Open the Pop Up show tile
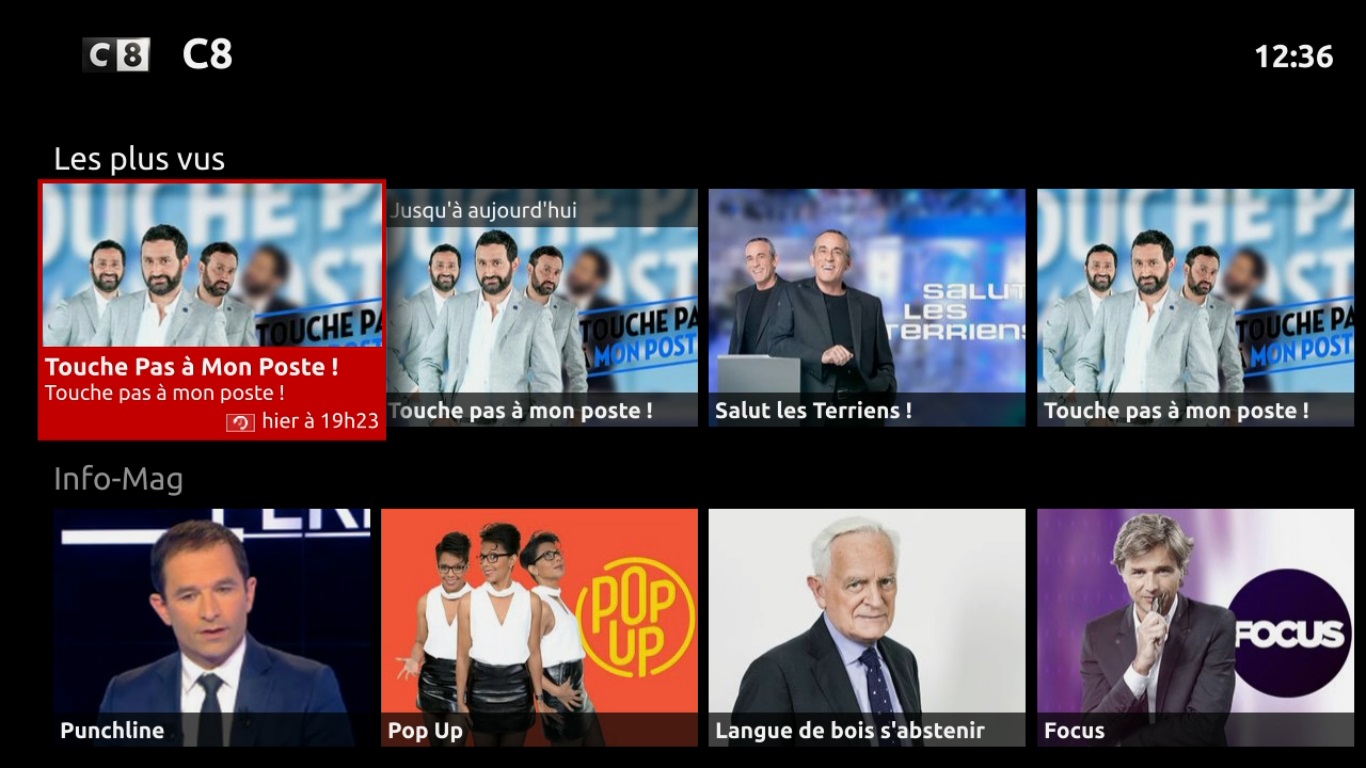 click(539, 627)
